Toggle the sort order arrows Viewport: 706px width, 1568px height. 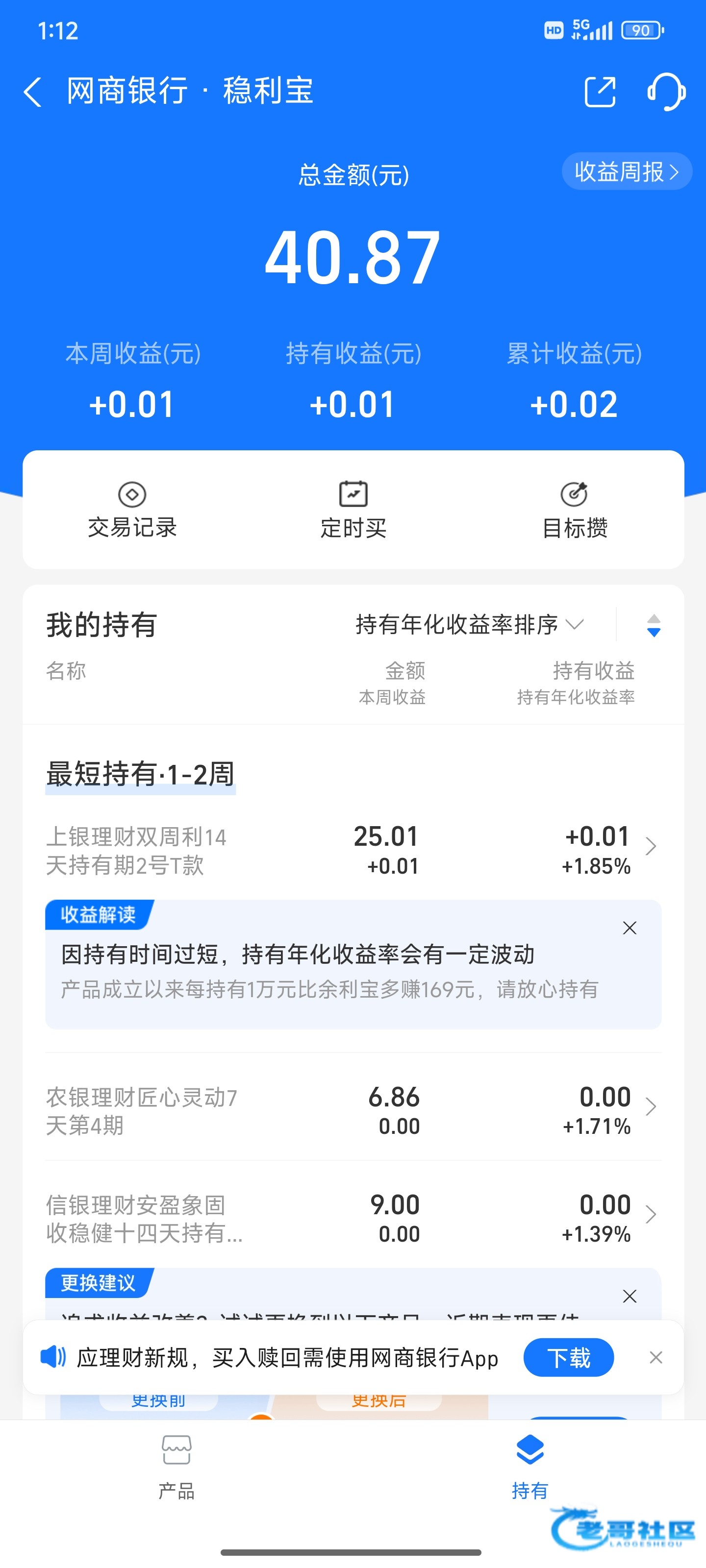click(x=654, y=625)
